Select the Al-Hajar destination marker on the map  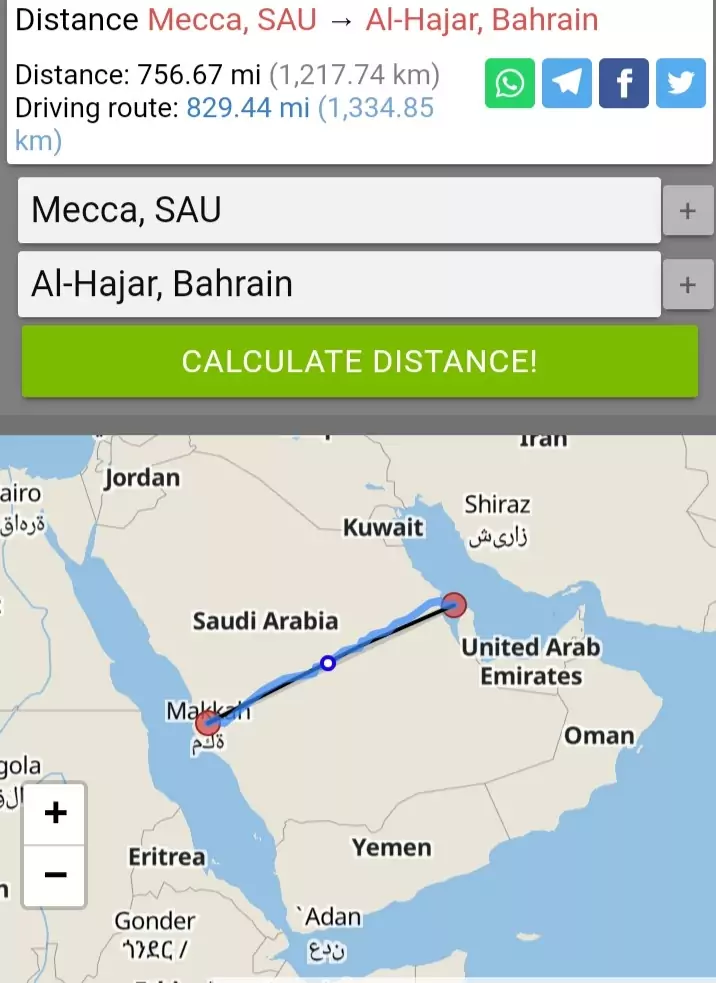coord(454,604)
